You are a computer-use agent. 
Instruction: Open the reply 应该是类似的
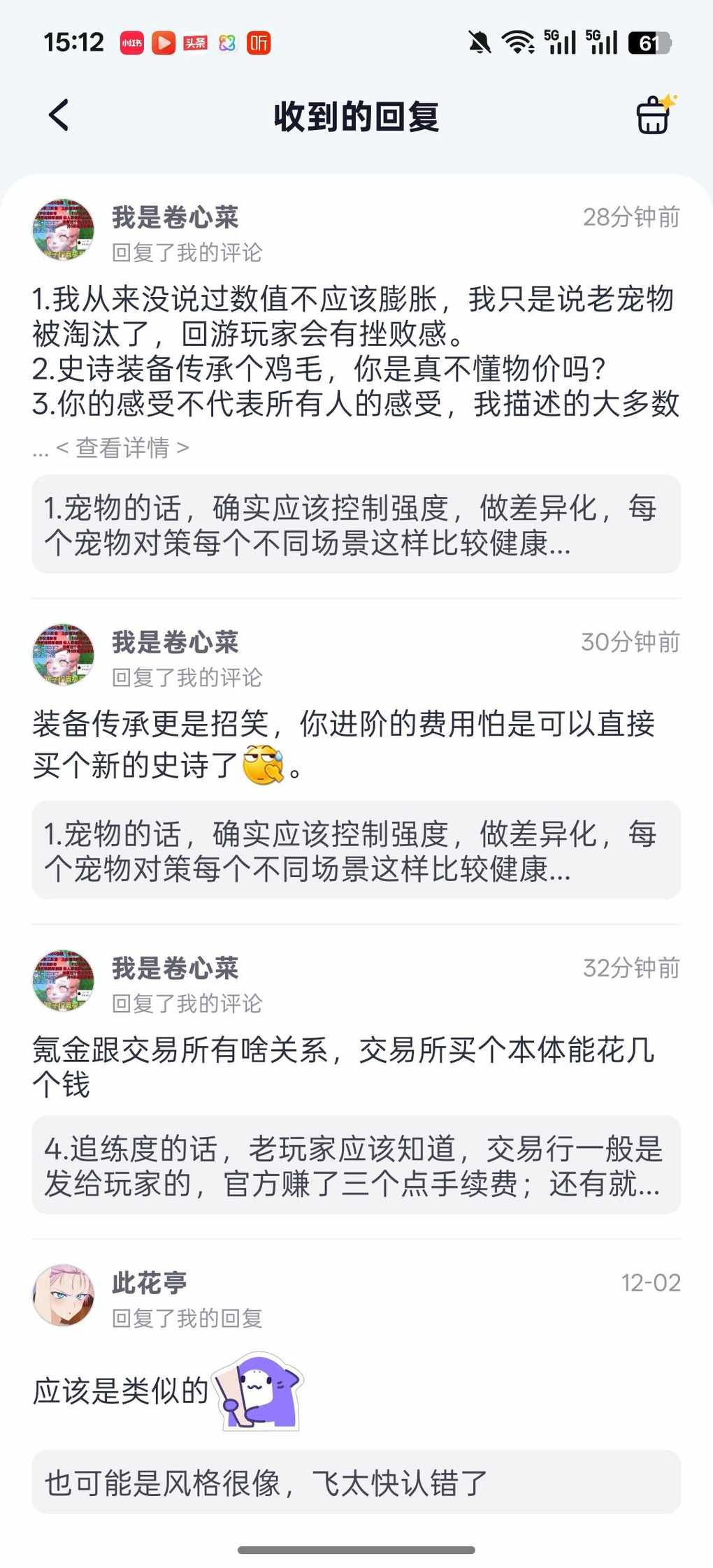pos(121,1391)
